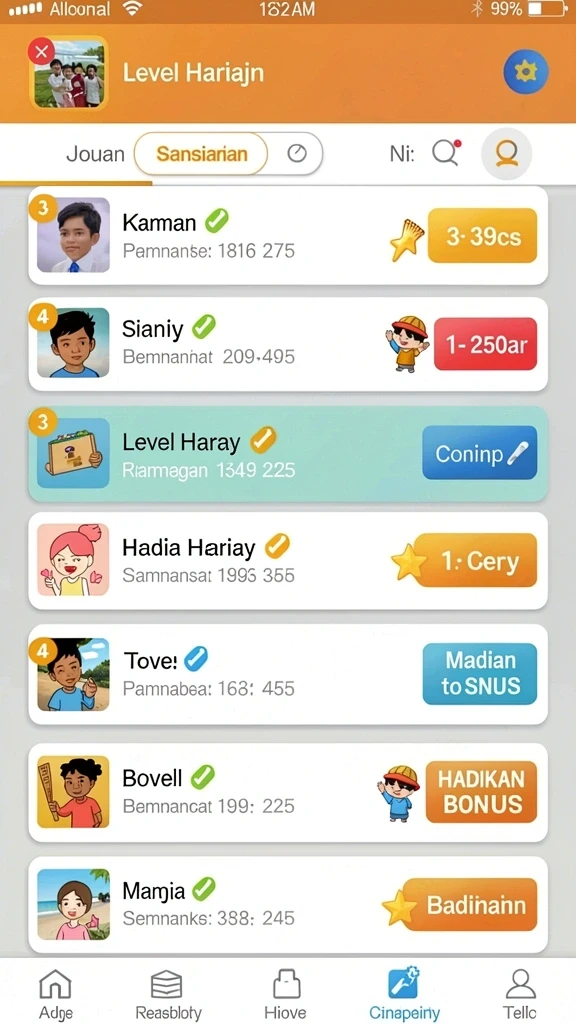Switch to the Reasbloty tab
This screenshot has height=1024, width=576.
pyautogui.click(x=168, y=993)
